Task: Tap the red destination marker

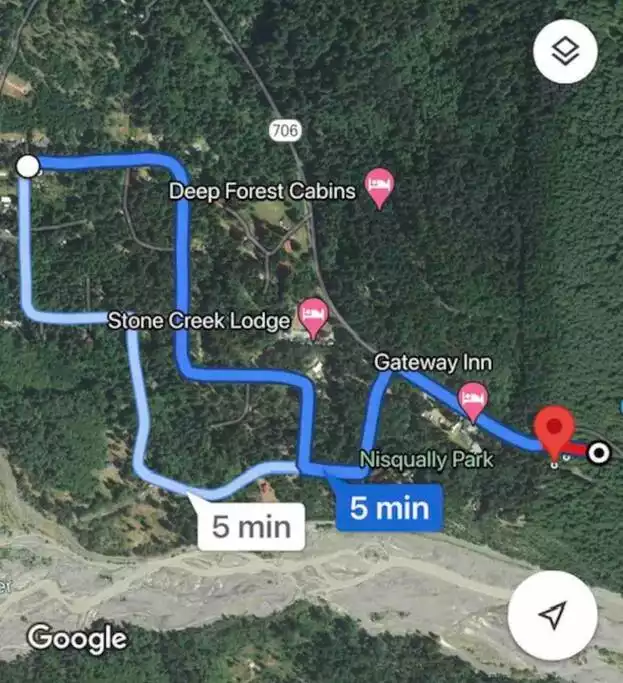Action: [x=553, y=430]
